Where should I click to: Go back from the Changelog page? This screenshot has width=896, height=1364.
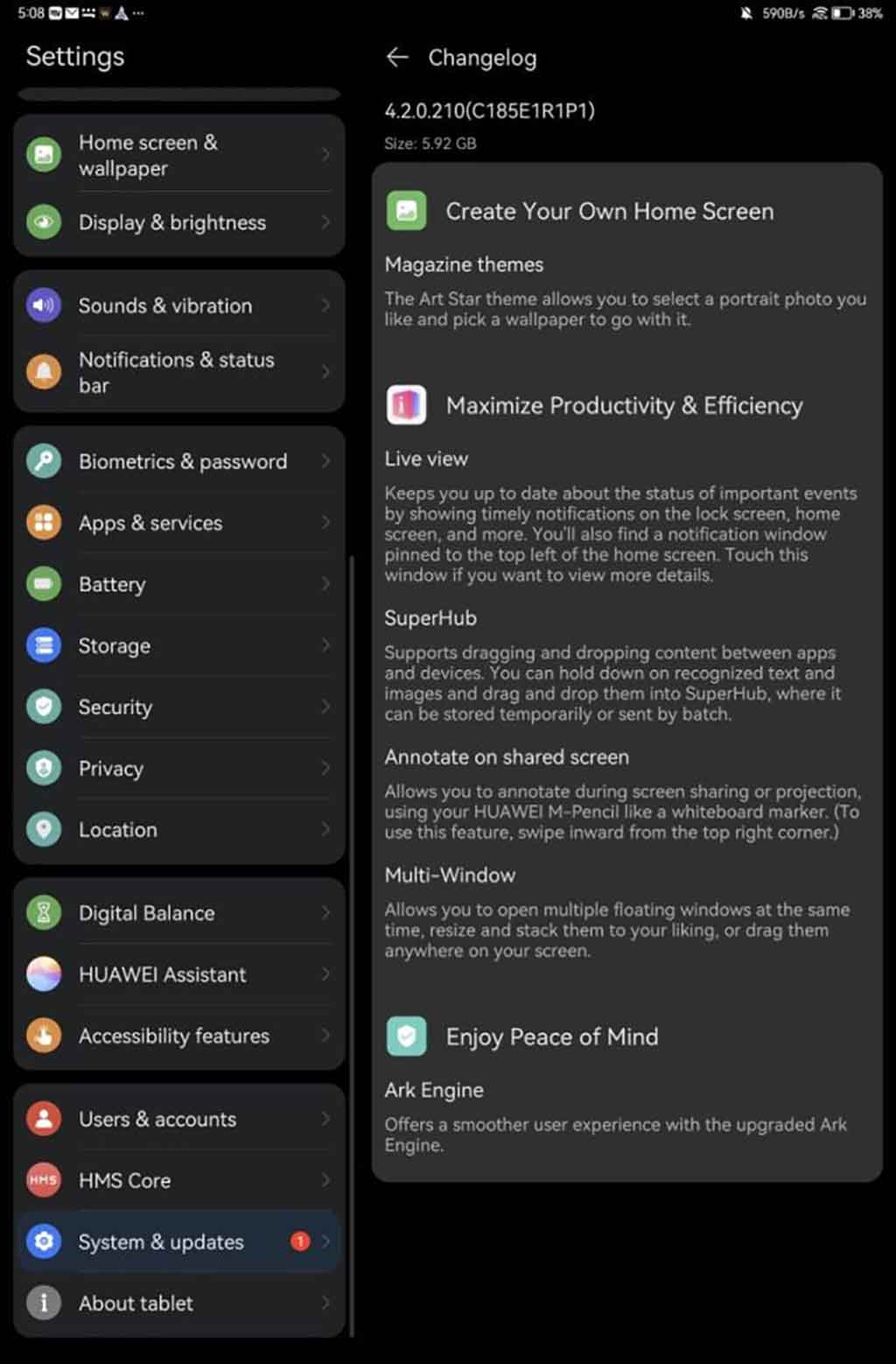(397, 58)
